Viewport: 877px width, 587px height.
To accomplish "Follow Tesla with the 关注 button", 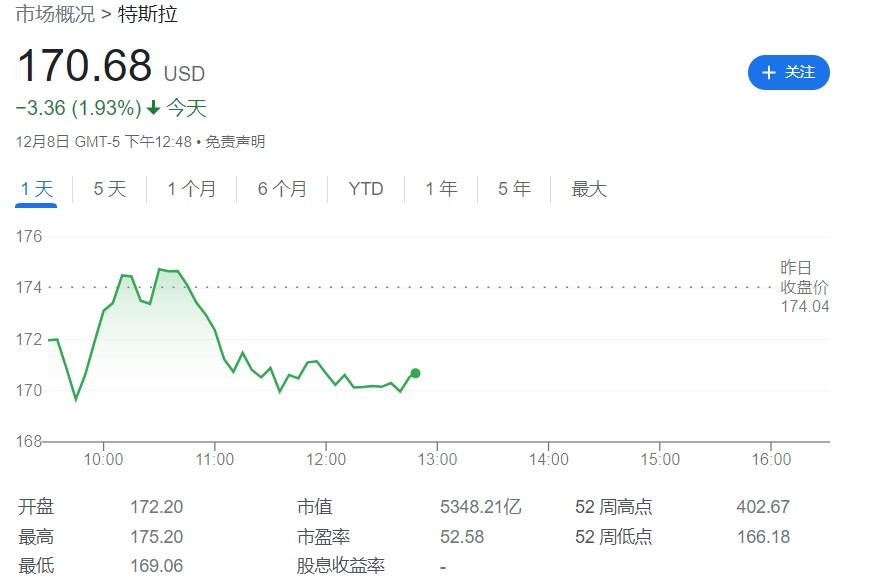I will click(788, 72).
